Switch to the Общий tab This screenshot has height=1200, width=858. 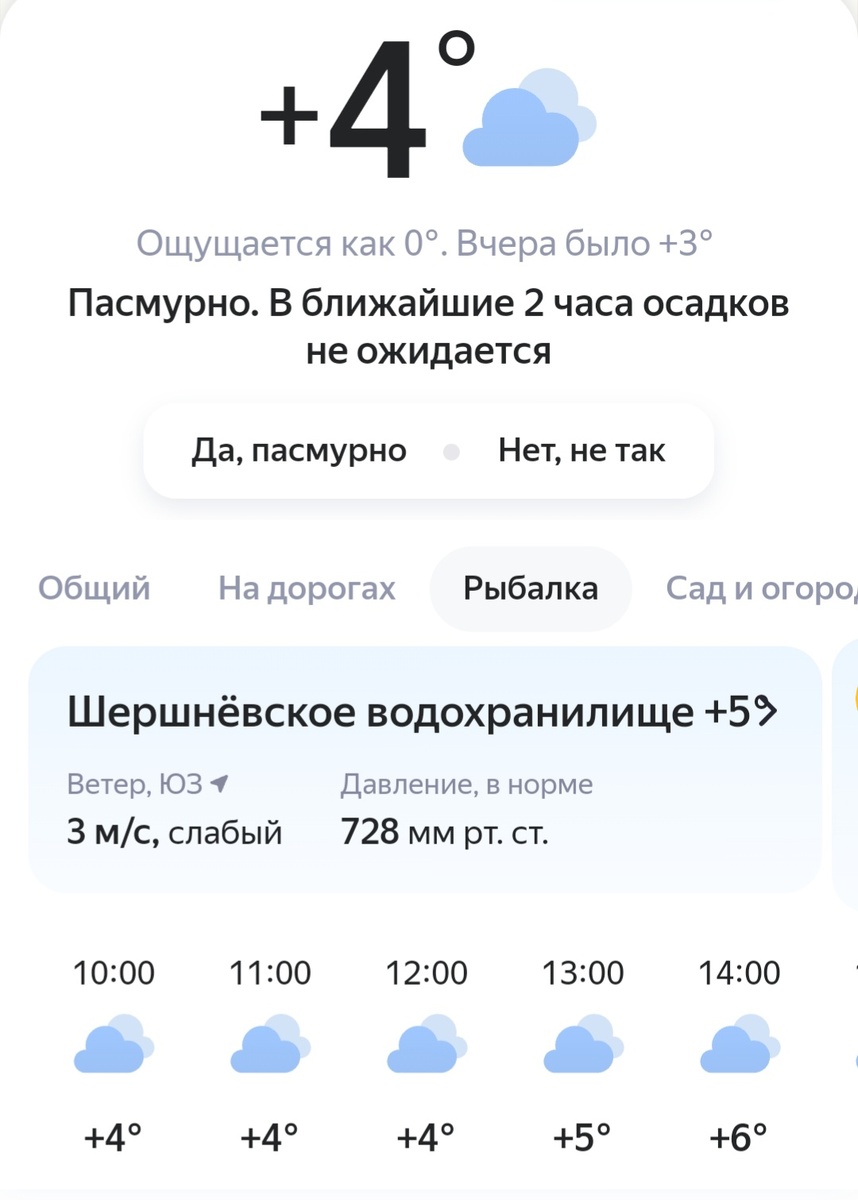pyautogui.click(x=94, y=589)
